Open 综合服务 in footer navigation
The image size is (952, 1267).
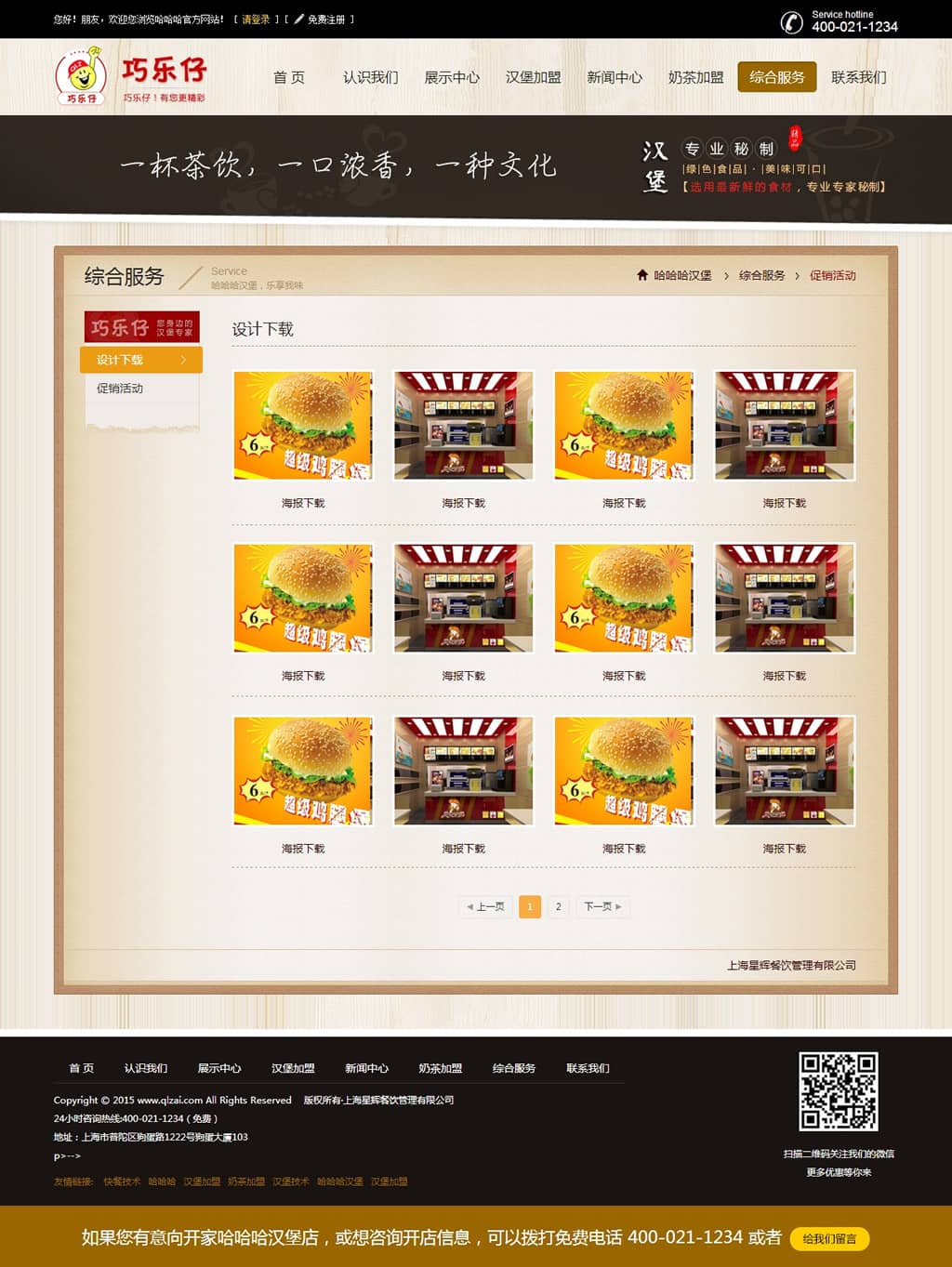[x=514, y=1068]
